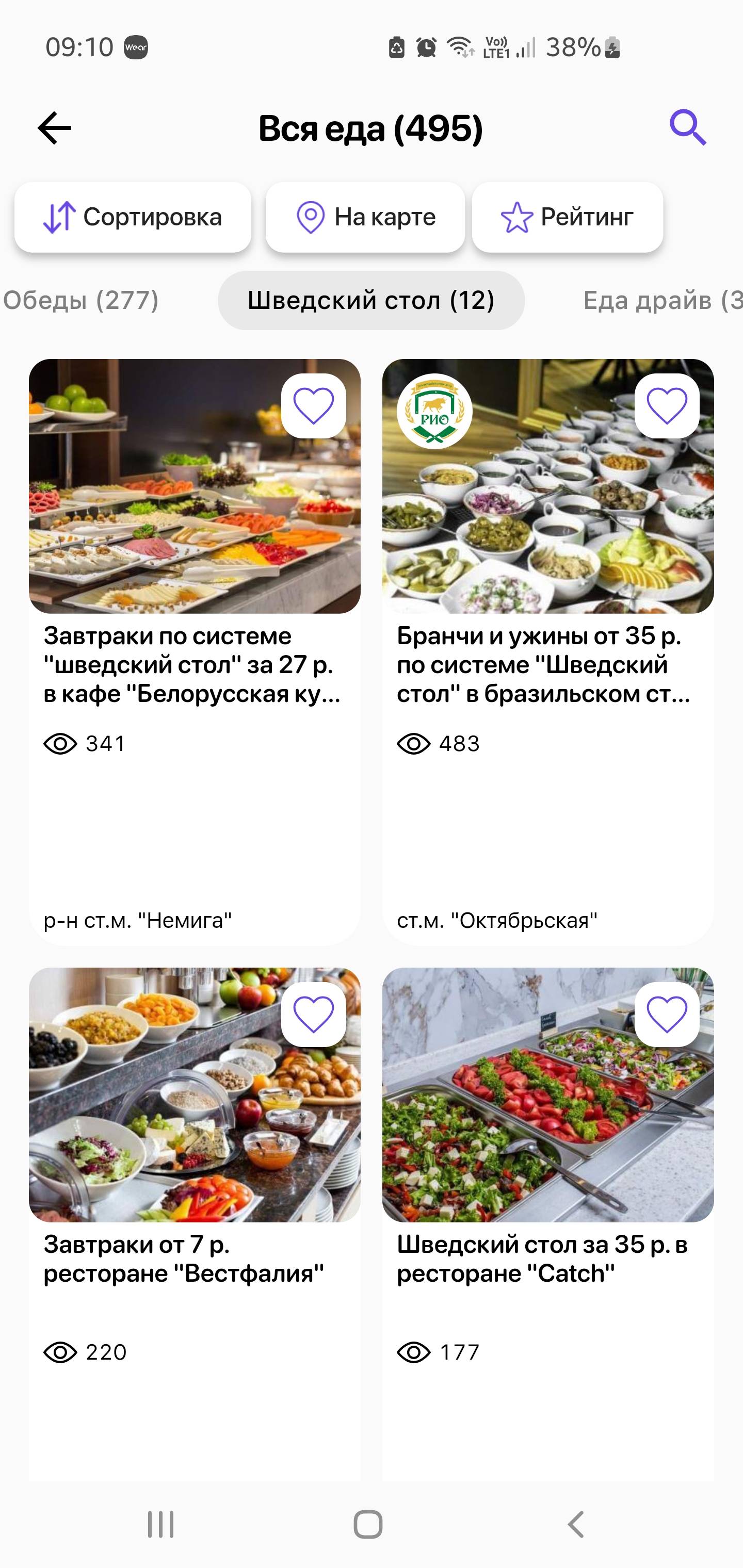Screen dimensions: 743x1568
Task: Like the Бранчи и ужины offer
Action: [x=667, y=406]
